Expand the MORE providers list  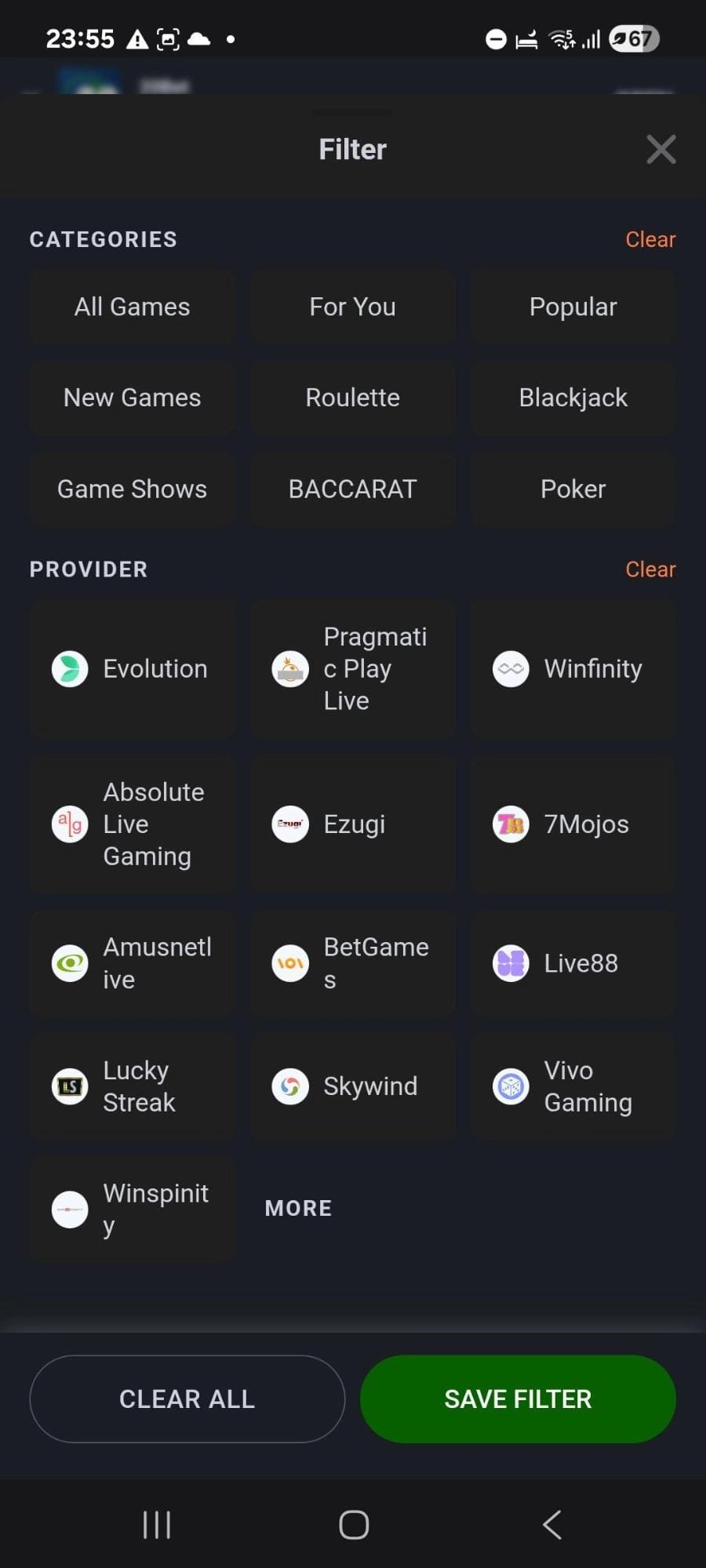tap(298, 1208)
